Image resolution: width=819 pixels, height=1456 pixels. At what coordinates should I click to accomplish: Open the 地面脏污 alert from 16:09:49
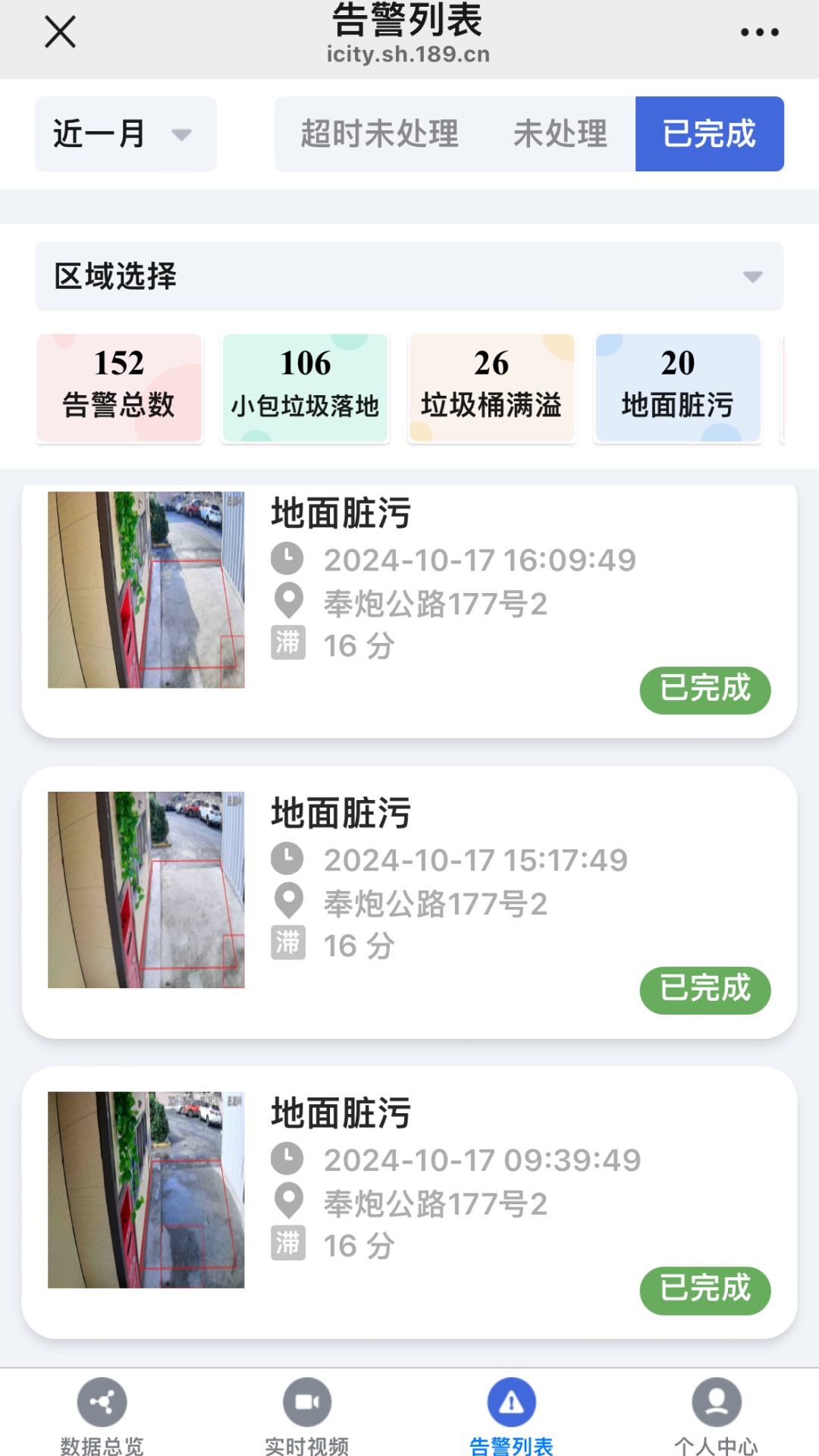pyautogui.click(x=409, y=607)
